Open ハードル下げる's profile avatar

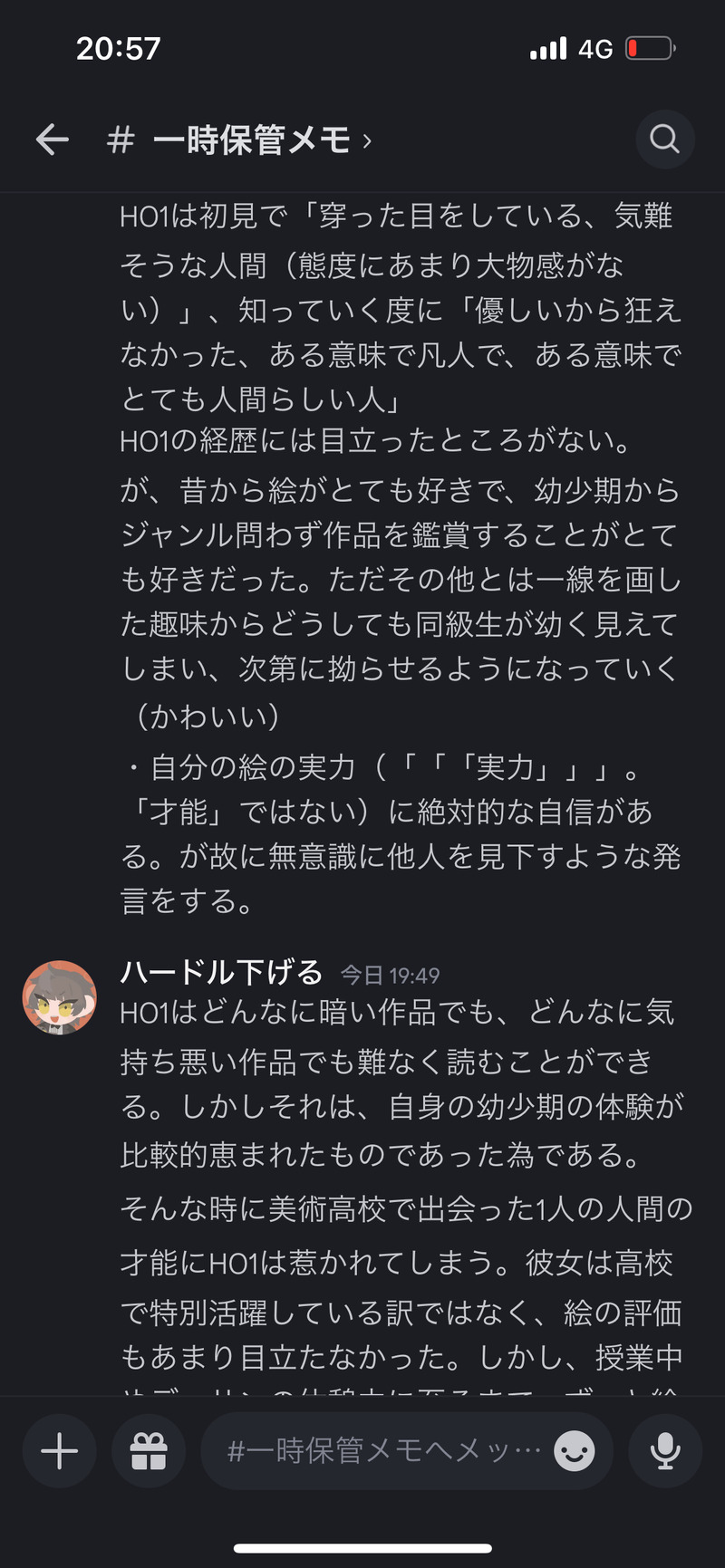60,997
